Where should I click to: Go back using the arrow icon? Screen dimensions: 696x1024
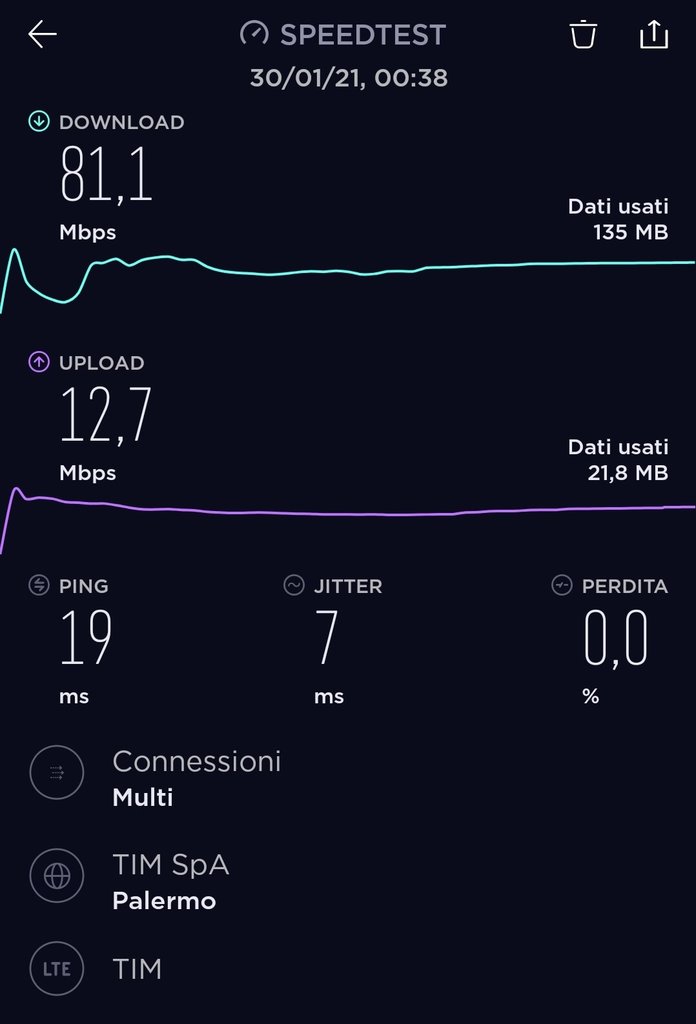[42, 35]
